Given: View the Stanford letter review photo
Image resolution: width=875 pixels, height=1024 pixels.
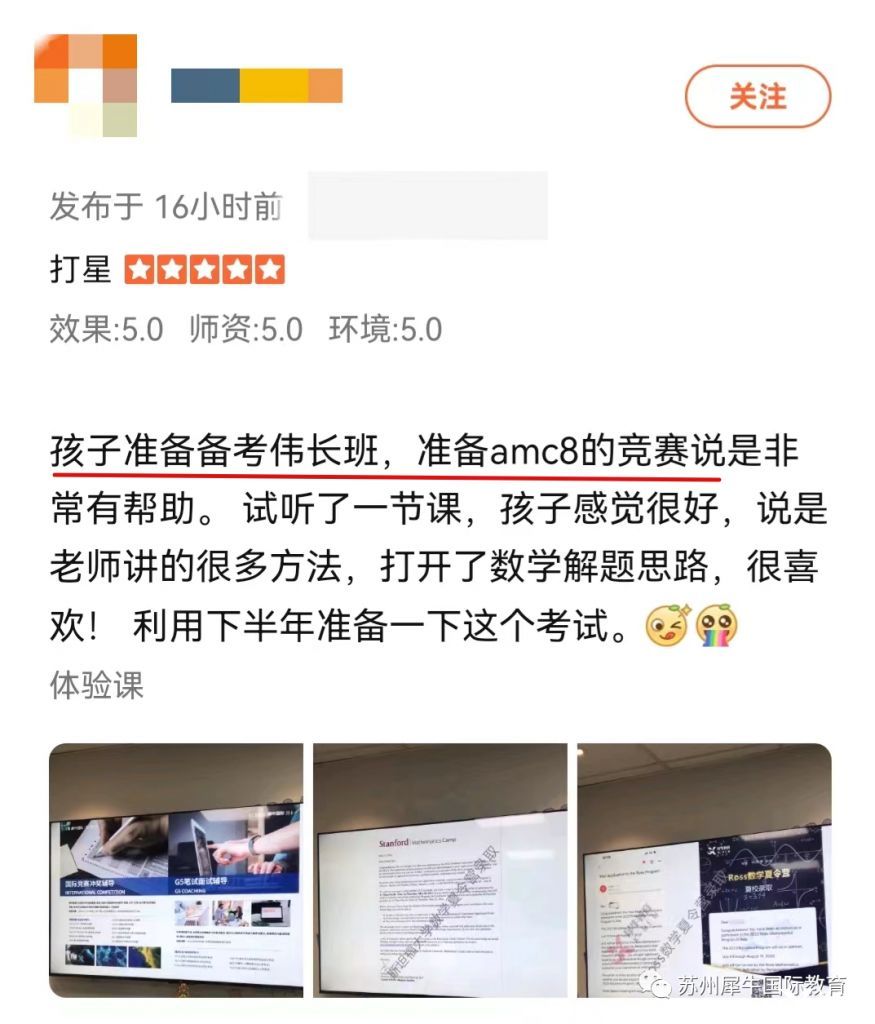Looking at the screenshot, I should pyautogui.click(x=440, y=870).
